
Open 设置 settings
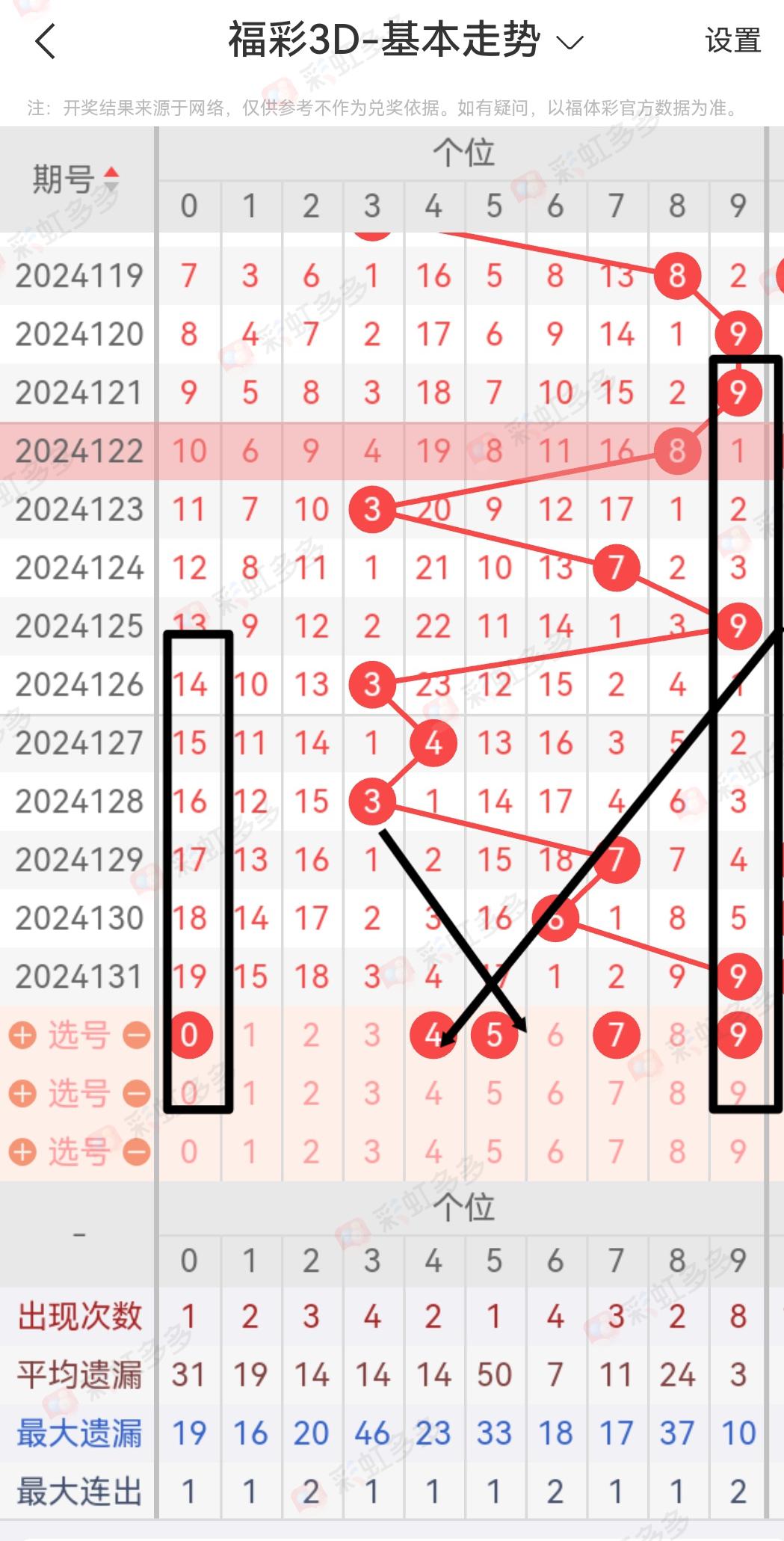click(732, 41)
